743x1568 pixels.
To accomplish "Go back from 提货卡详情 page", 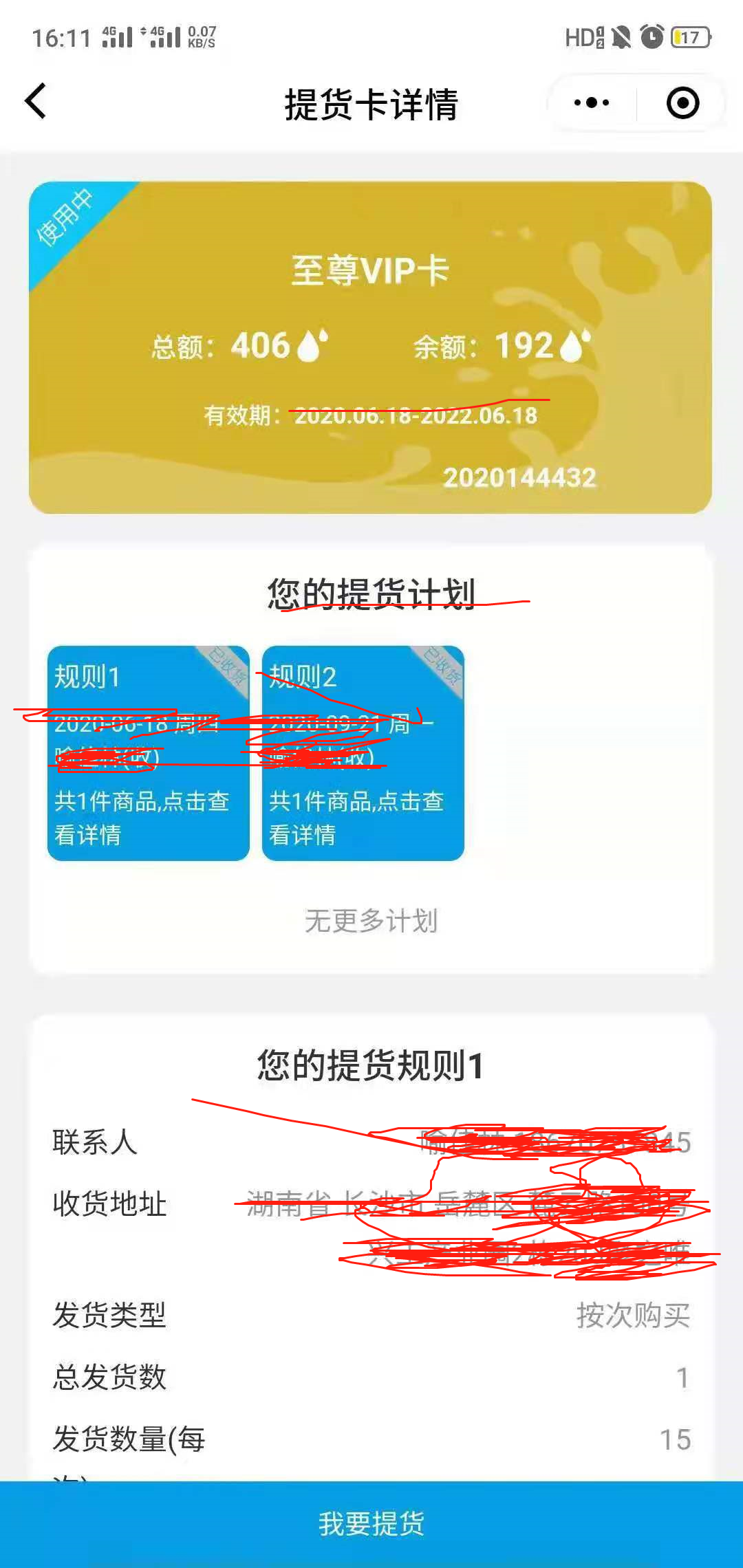I will pos(36,102).
